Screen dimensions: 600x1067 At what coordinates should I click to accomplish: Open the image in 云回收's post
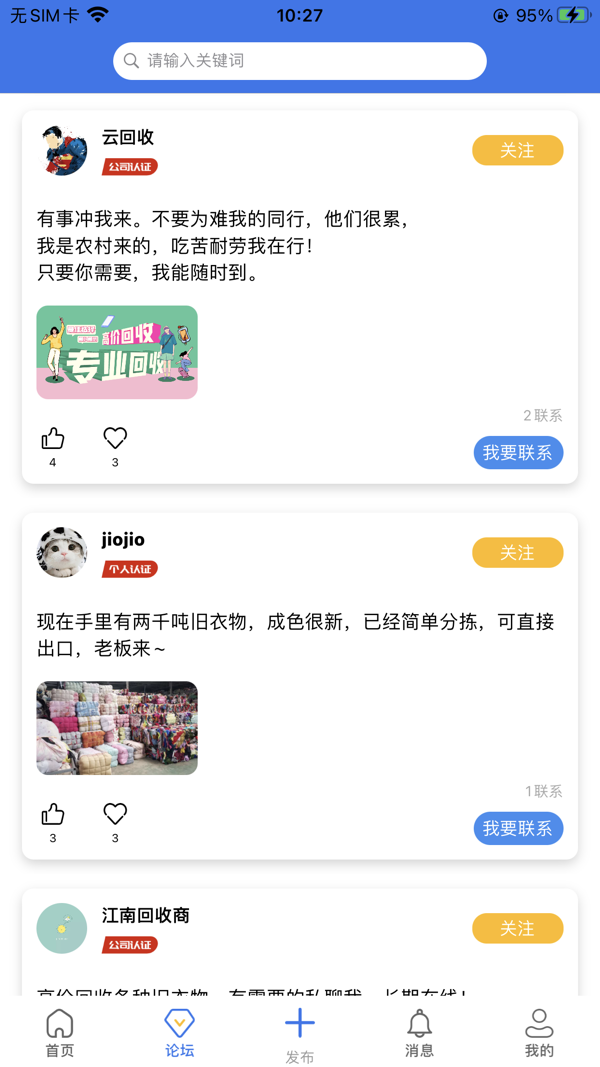tap(117, 352)
